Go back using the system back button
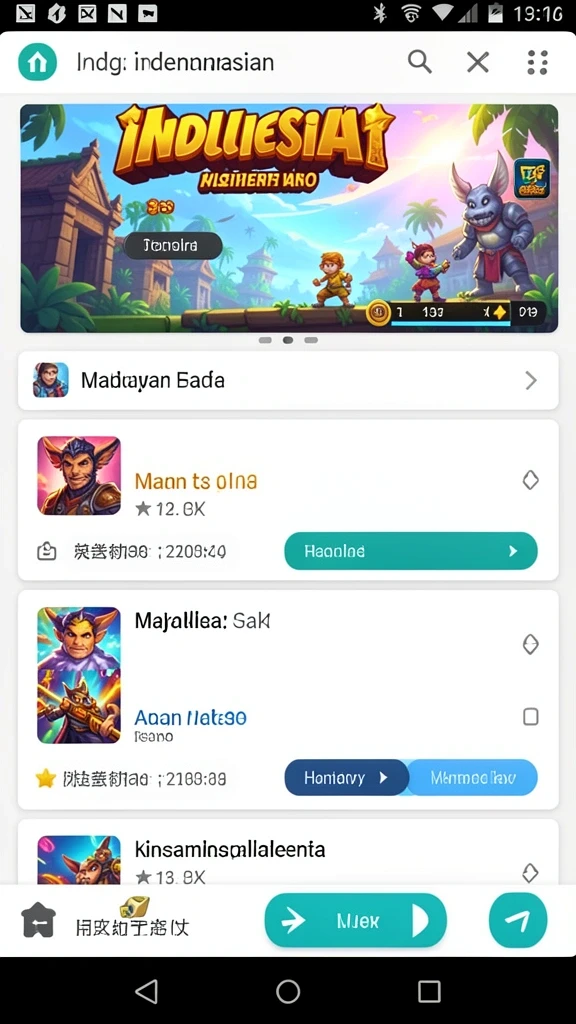 point(146,991)
